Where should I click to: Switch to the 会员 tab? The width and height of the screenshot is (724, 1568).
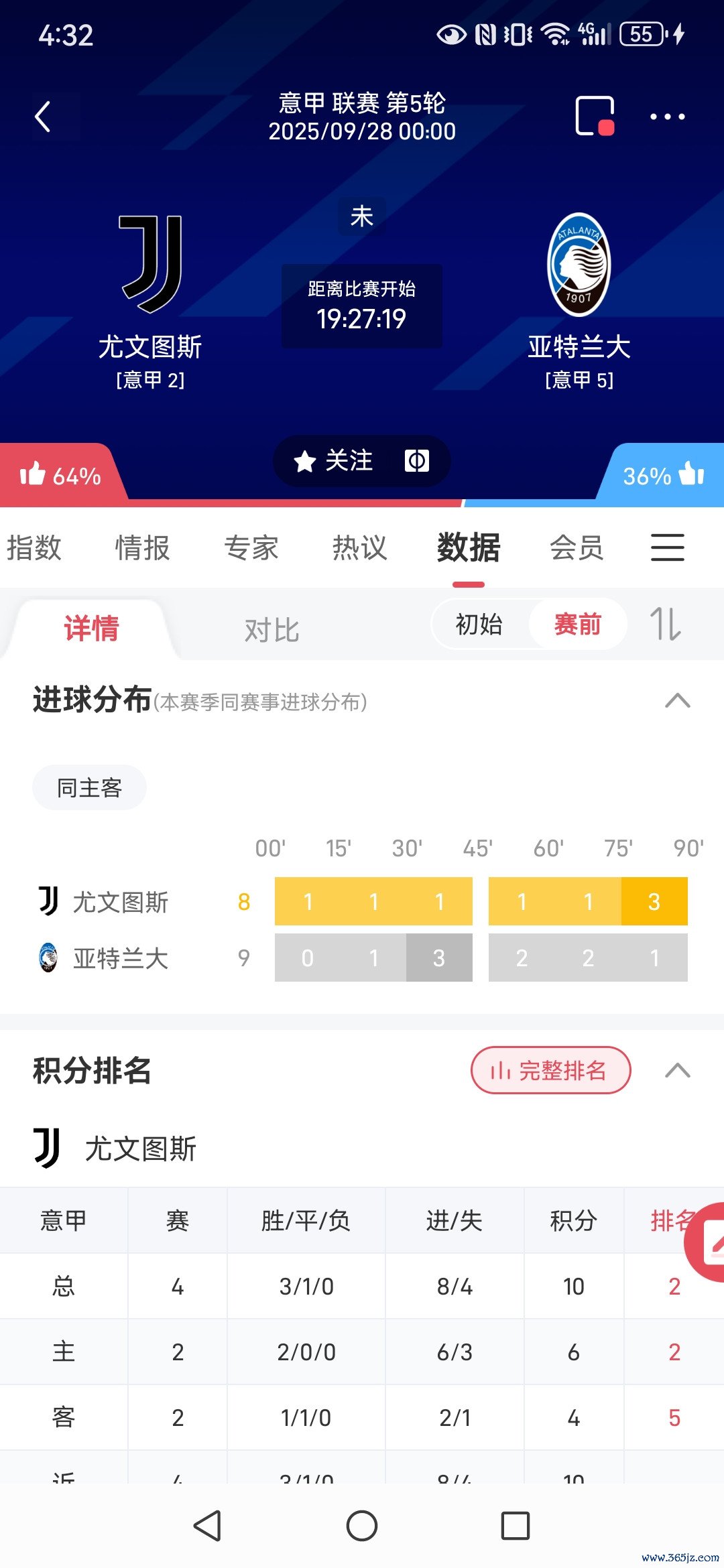tap(577, 547)
